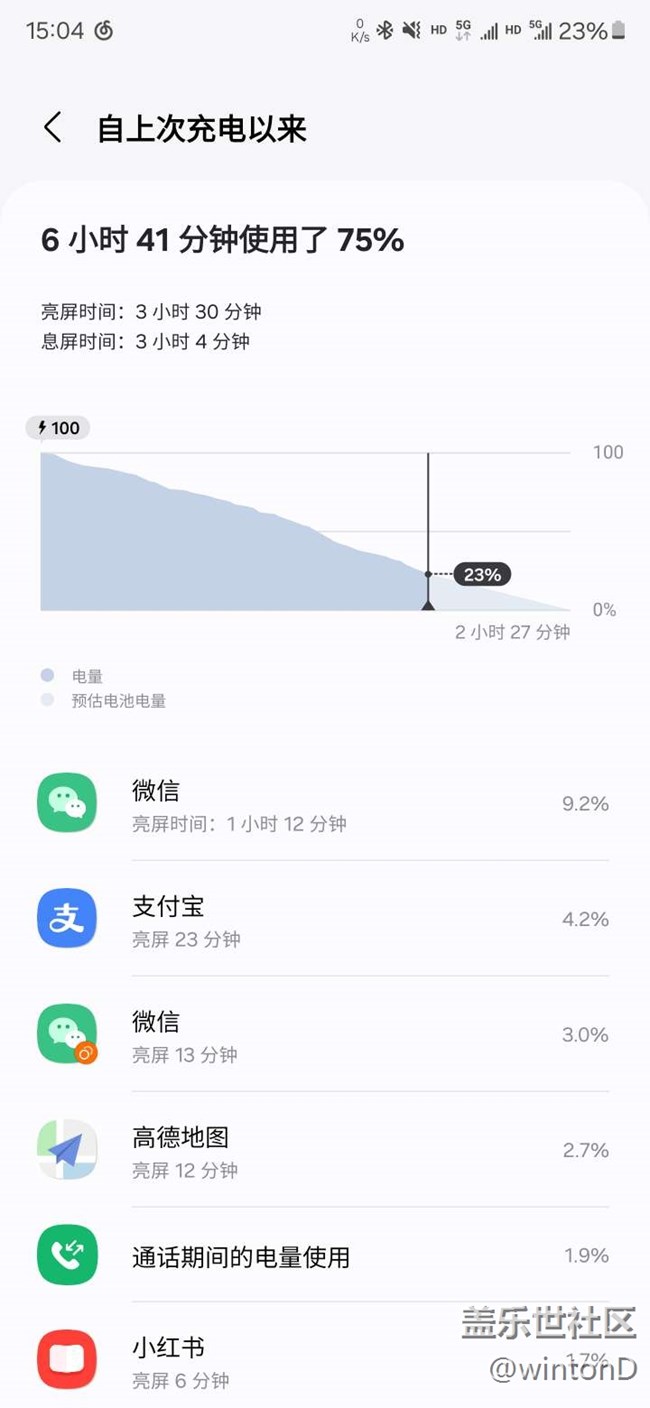Viewport: 650px width, 1408px height.
Task: Go back using the top-left arrow
Action: click(x=53, y=128)
